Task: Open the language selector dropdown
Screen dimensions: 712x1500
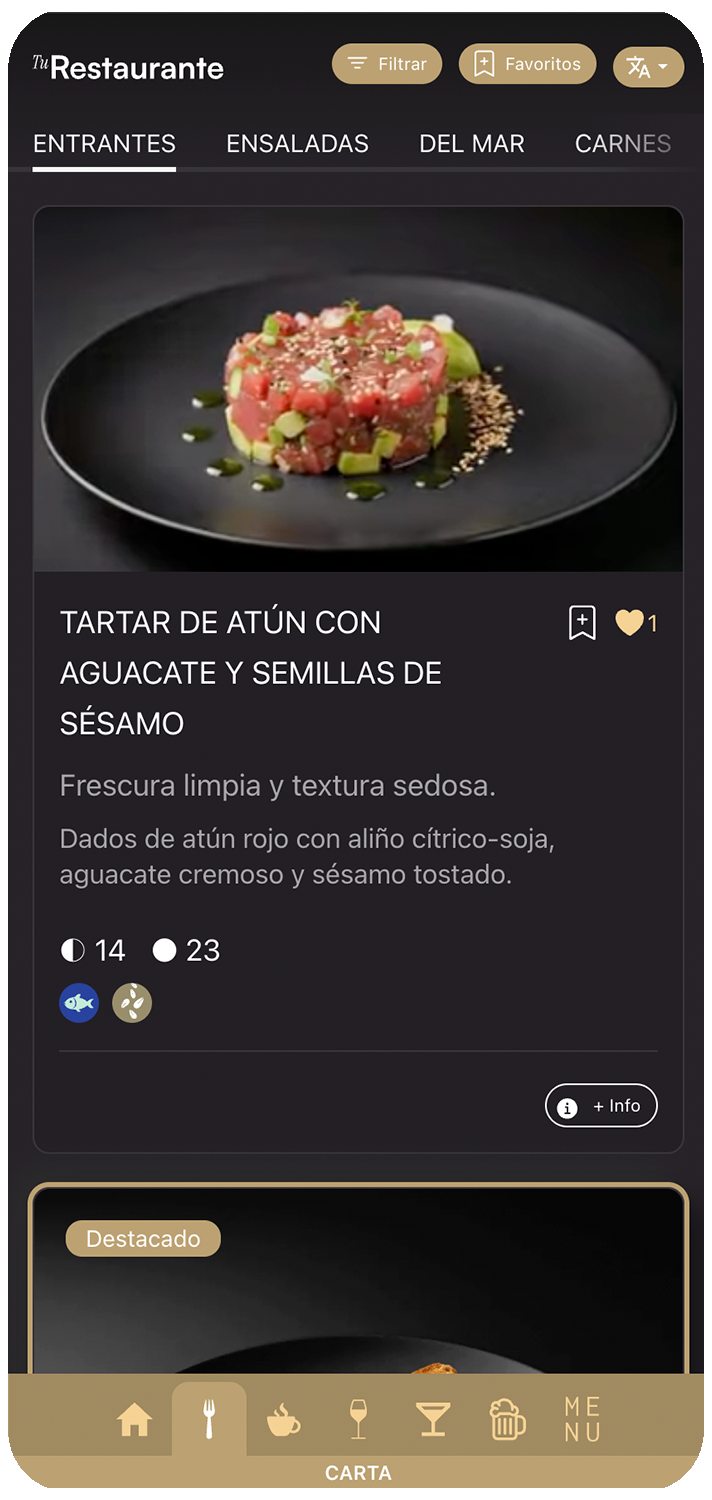Action: 648,67
